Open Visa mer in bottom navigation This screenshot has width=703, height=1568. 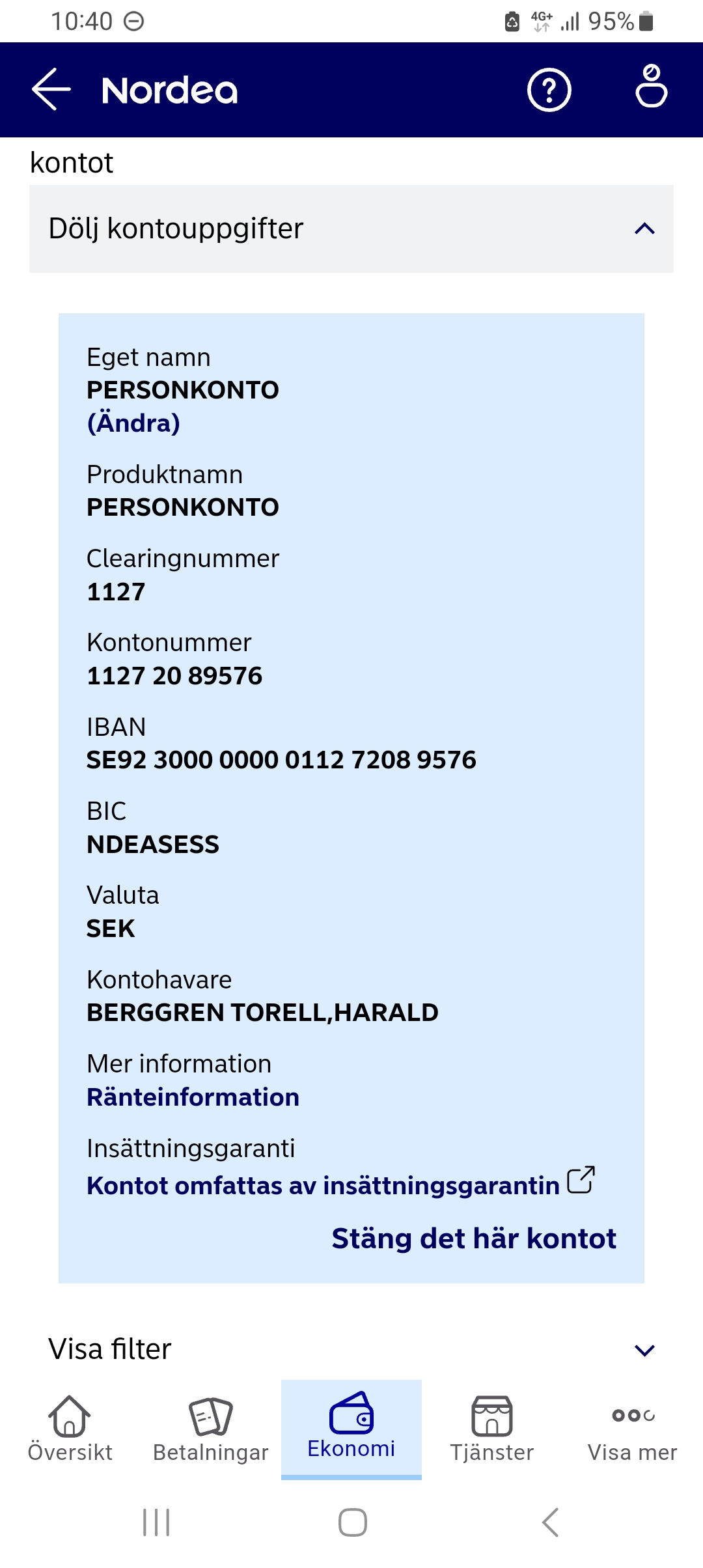pos(633,1429)
